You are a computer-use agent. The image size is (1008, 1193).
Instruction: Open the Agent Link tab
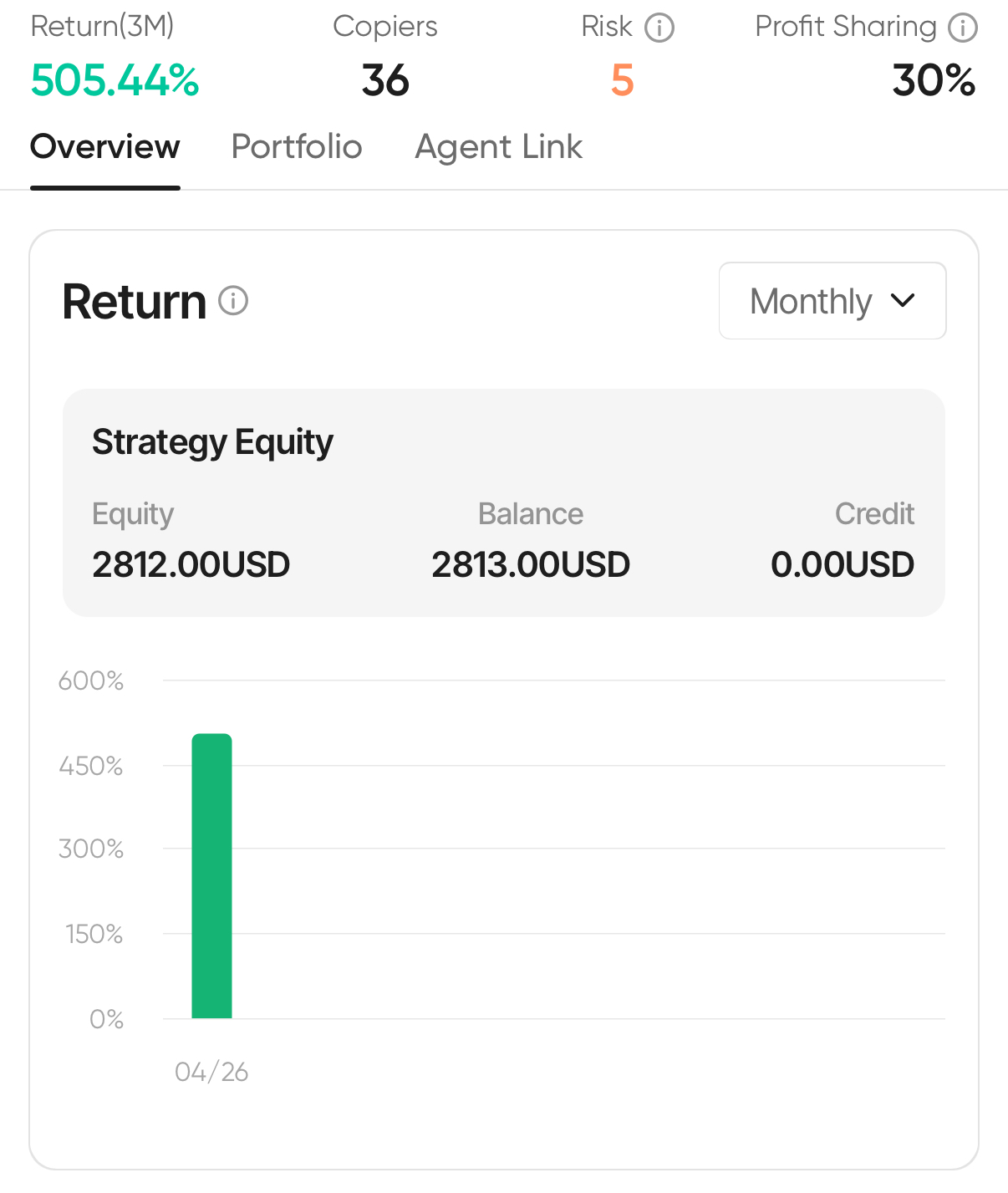click(498, 147)
